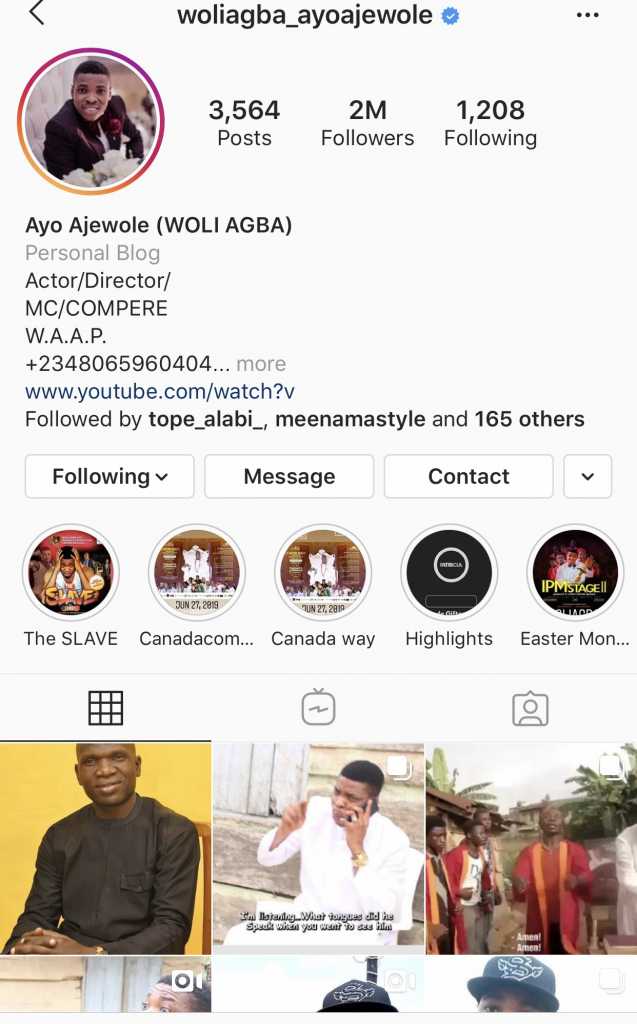Open the Following dropdown button
The image size is (637, 1024).
110,477
